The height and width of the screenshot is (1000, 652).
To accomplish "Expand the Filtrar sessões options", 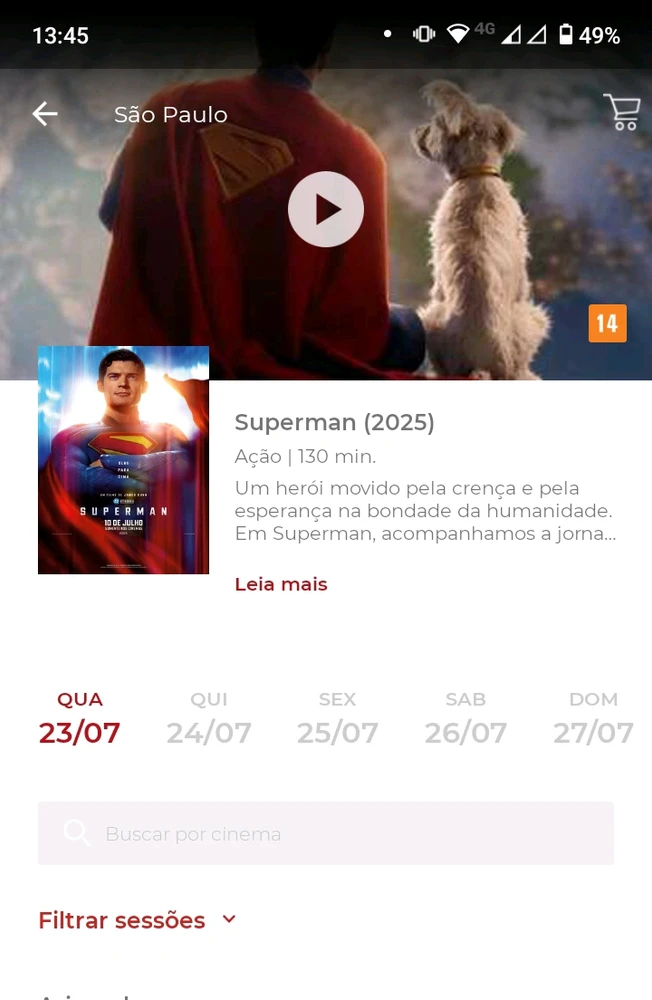I will tap(137, 920).
